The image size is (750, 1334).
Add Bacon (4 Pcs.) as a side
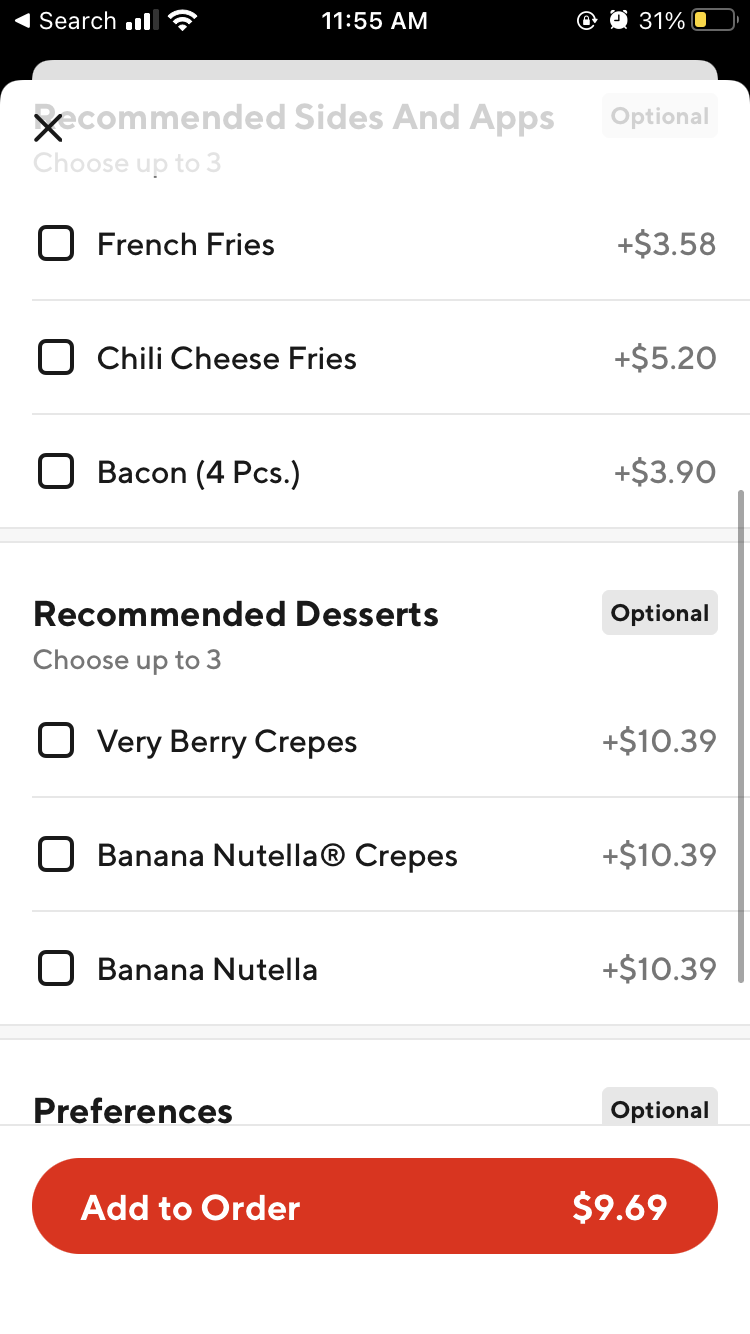tap(56, 472)
